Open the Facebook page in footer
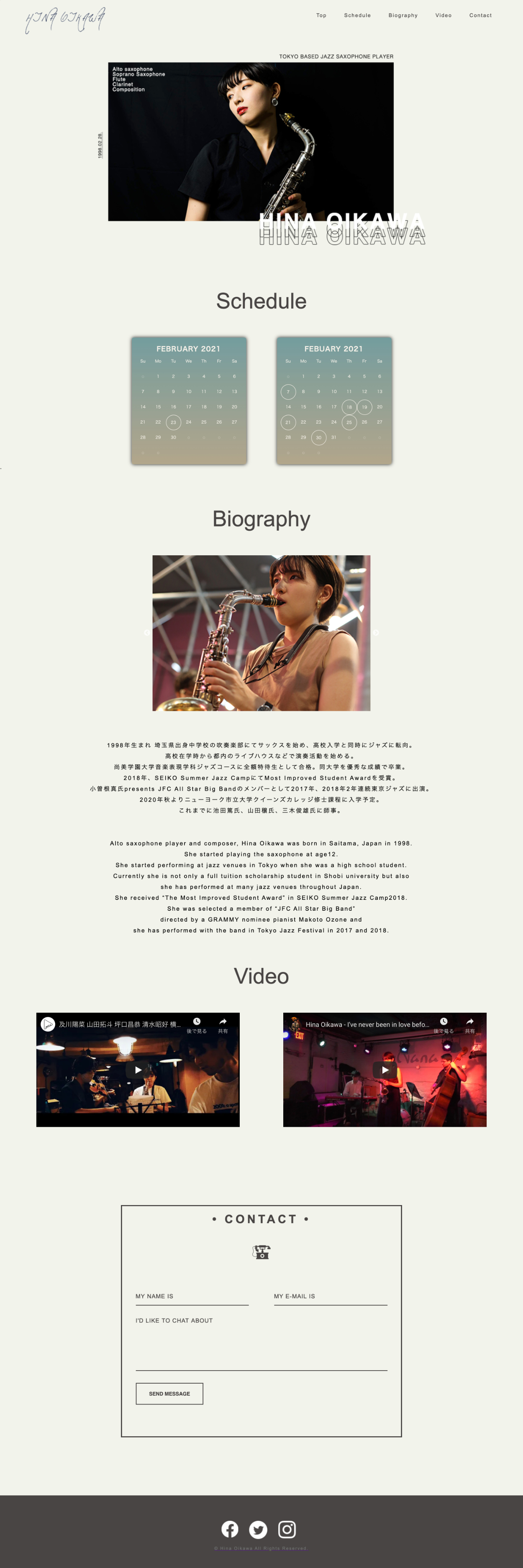Screen dimensions: 523x1568 point(230,1529)
